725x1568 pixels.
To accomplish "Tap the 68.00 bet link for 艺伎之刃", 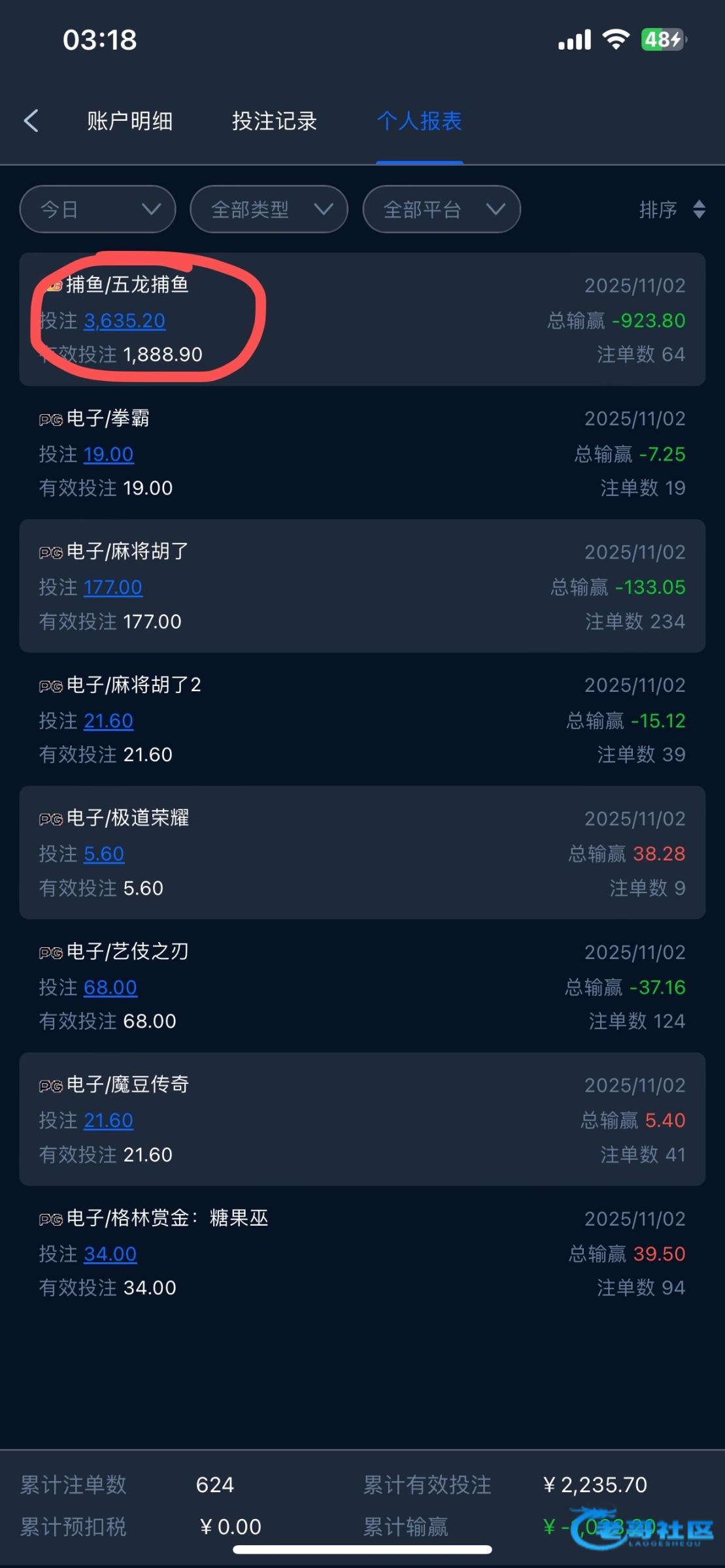I will pyautogui.click(x=110, y=987).
